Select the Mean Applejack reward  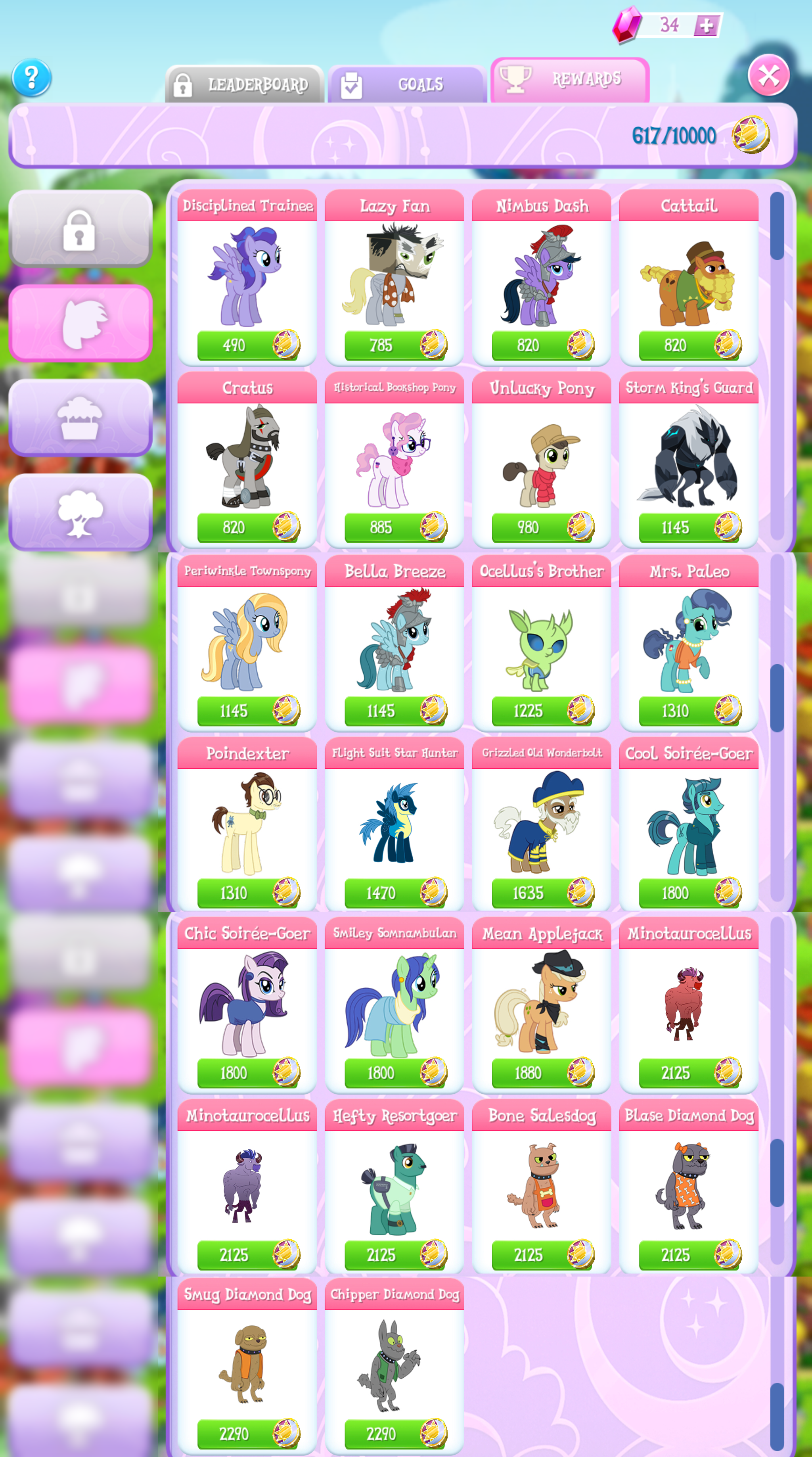pyautogui.click(x=541, y=1005)
